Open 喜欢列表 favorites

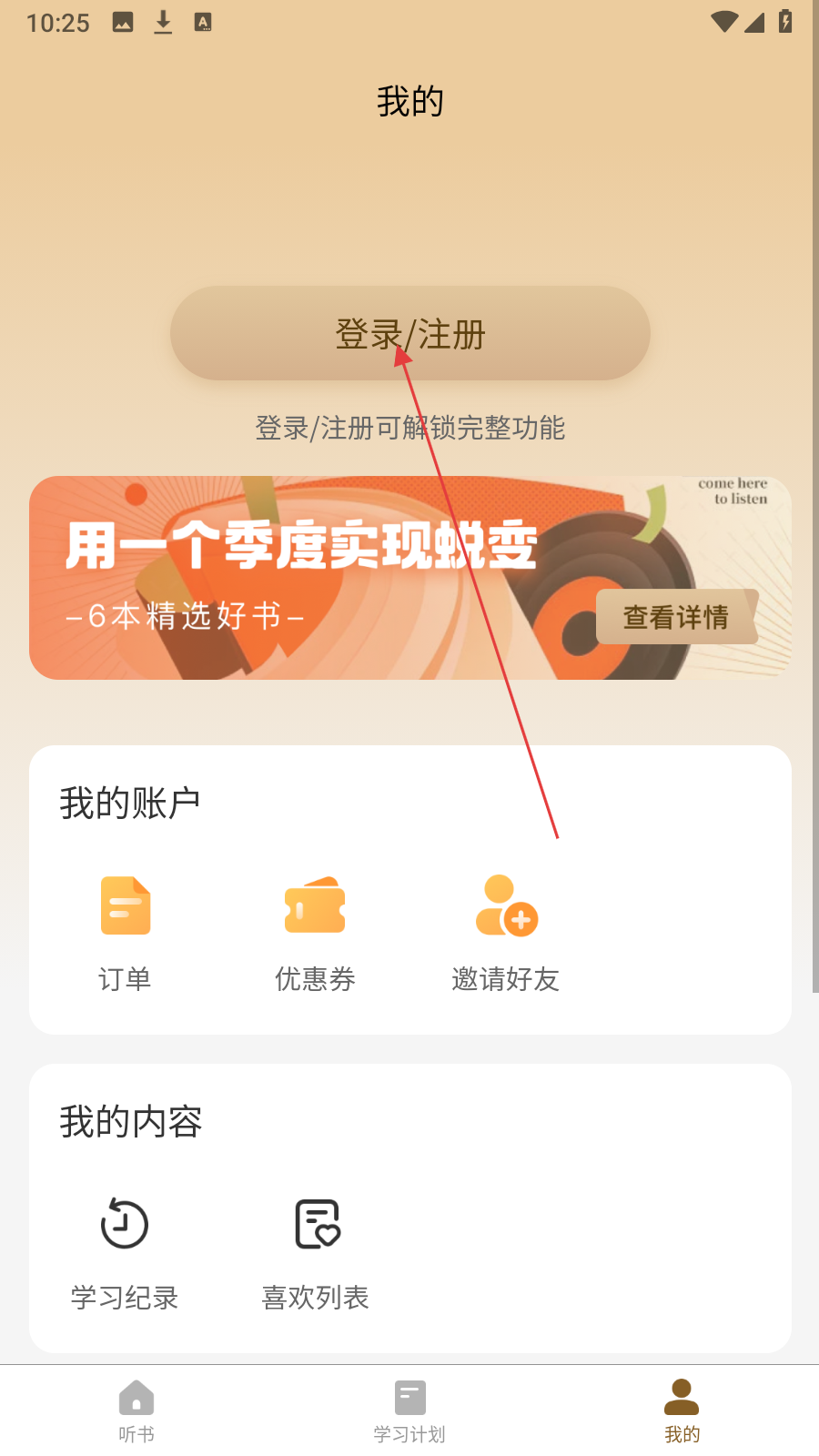click(x=316, y=1249)
